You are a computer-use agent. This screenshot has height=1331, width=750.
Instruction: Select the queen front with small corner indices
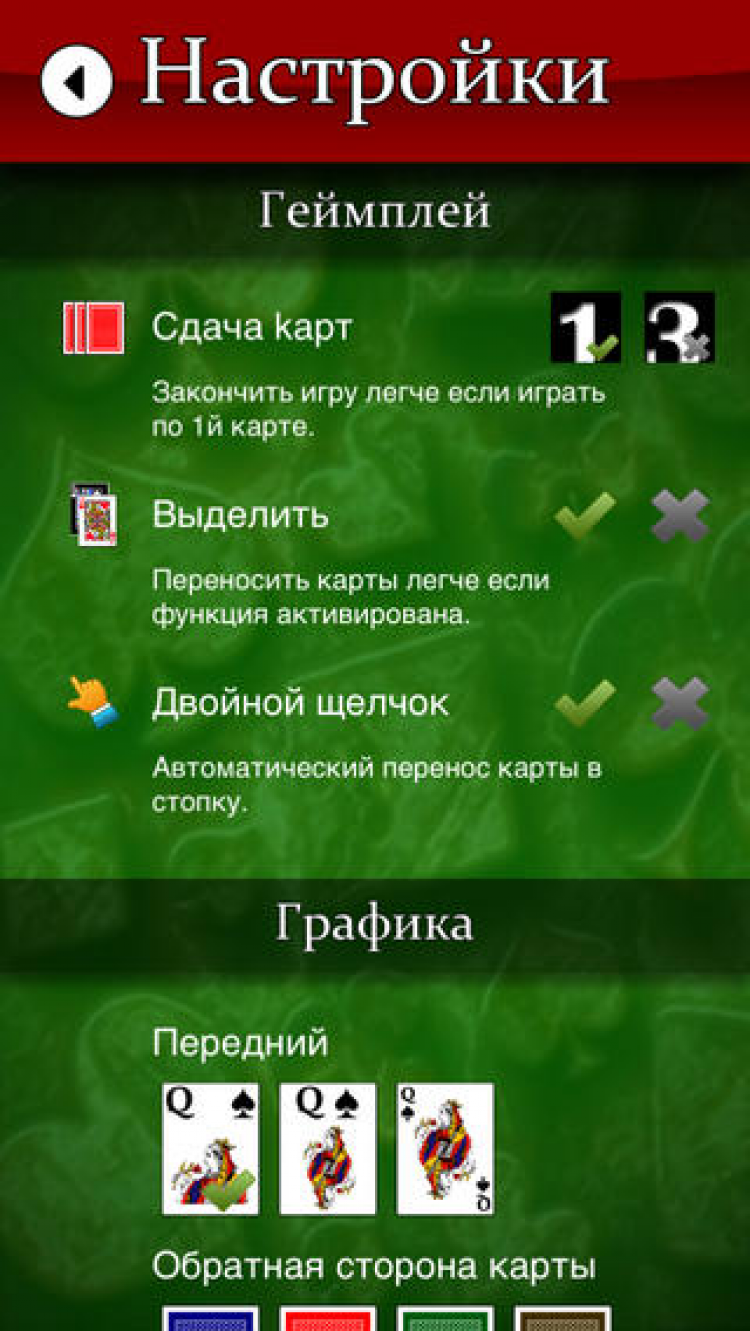pos(445,1149)
